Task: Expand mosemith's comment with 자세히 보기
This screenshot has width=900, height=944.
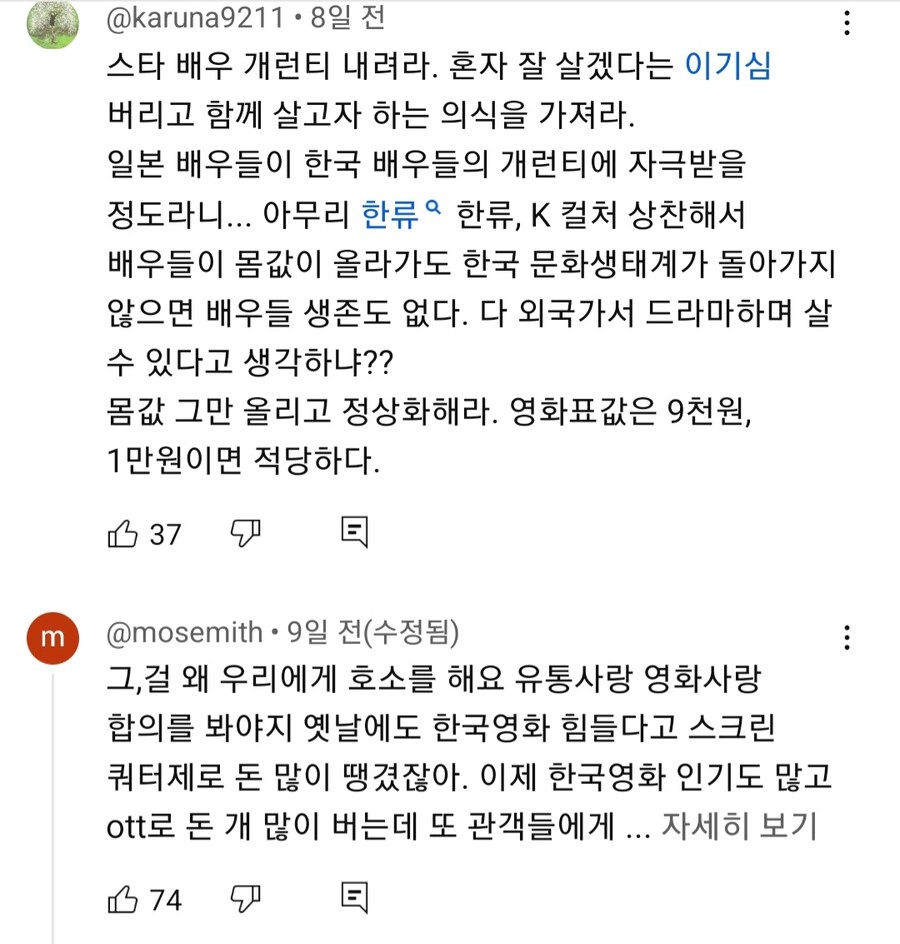Action: tap(743, 828)
